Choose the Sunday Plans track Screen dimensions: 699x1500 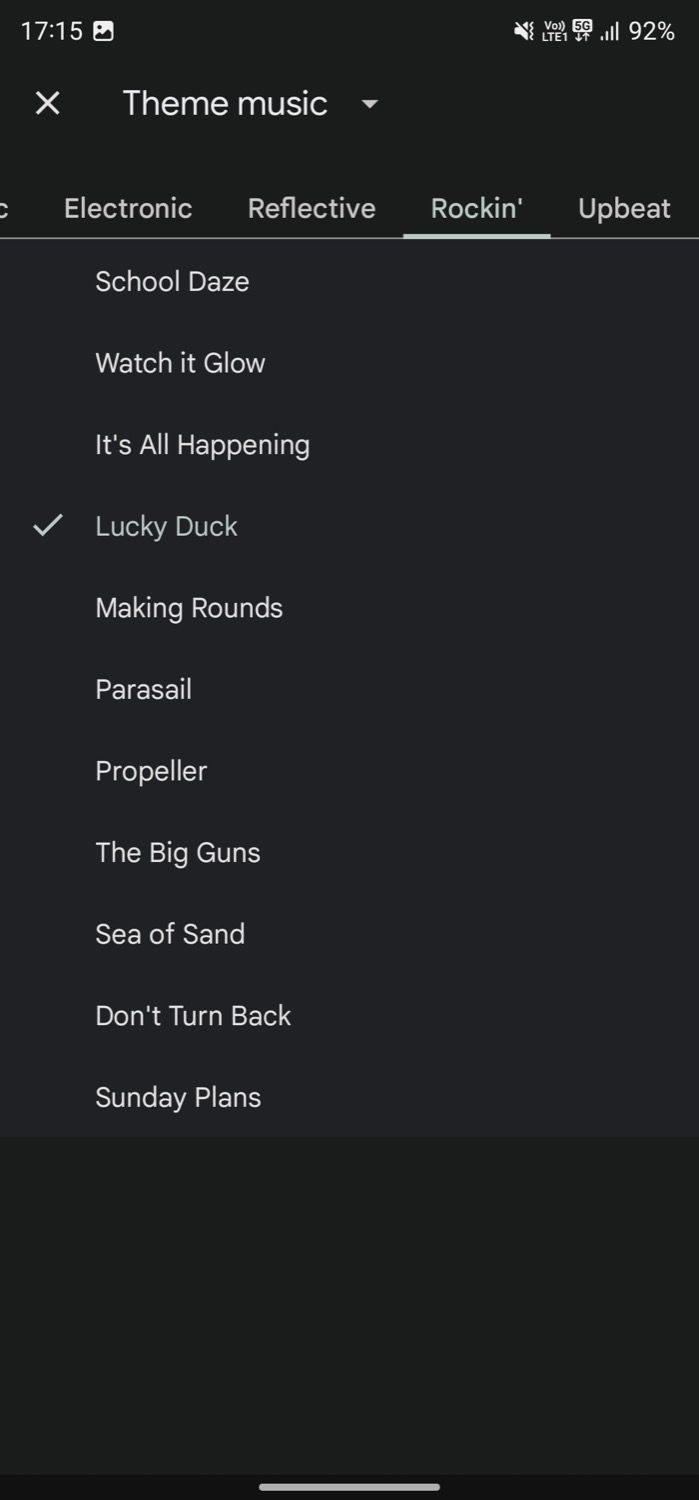click(x=178, y=1097)
